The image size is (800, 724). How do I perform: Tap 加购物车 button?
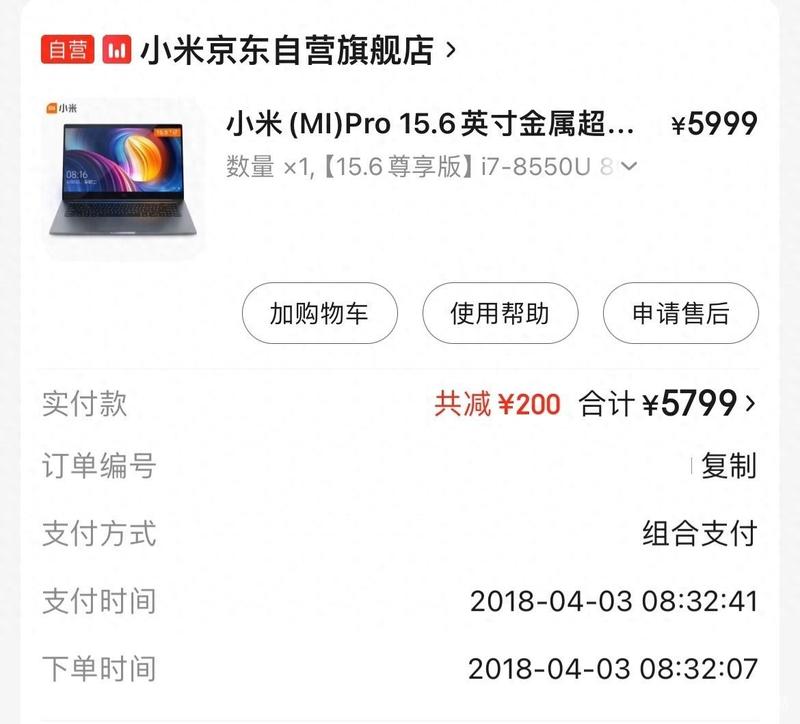coord(319,314)
